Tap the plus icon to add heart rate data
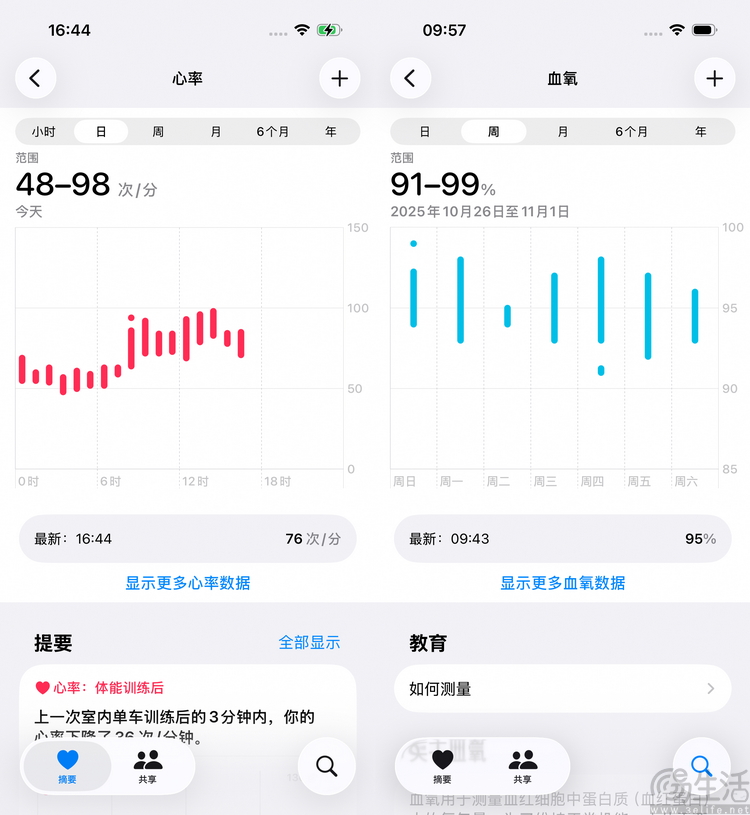 [339, 78]
